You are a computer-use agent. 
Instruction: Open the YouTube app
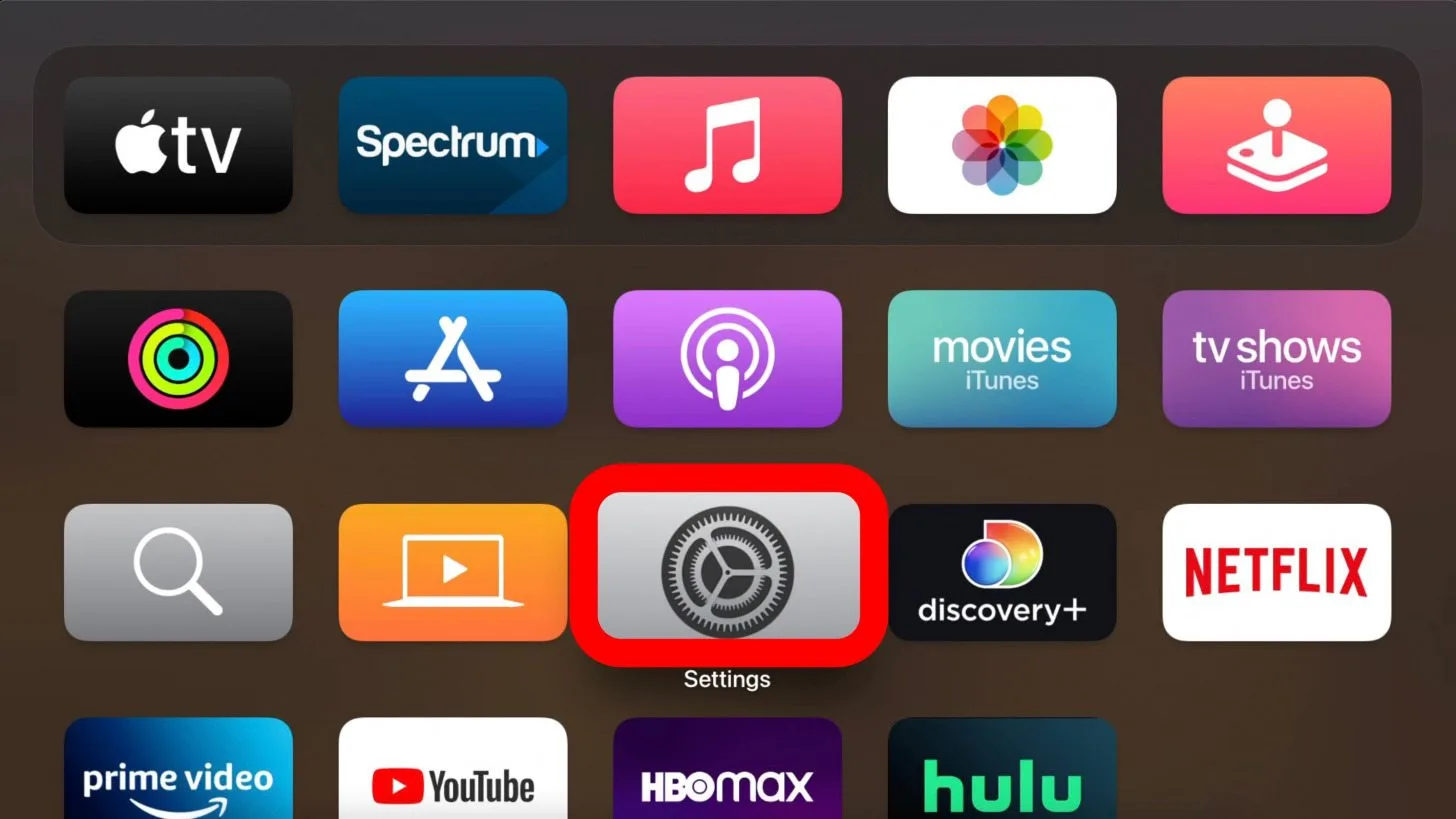click(x=452, y=775)
